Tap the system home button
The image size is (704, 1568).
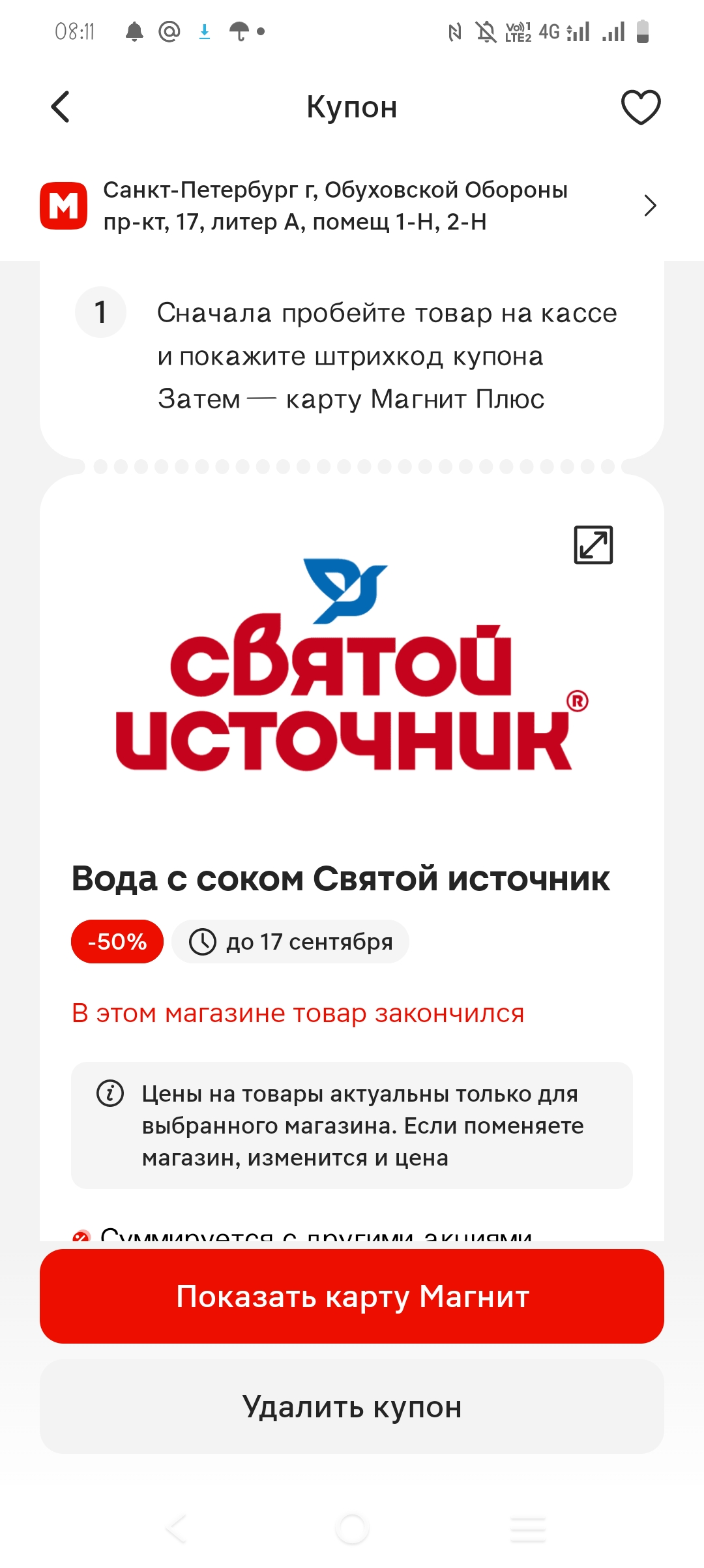[x=352, y=1528]
